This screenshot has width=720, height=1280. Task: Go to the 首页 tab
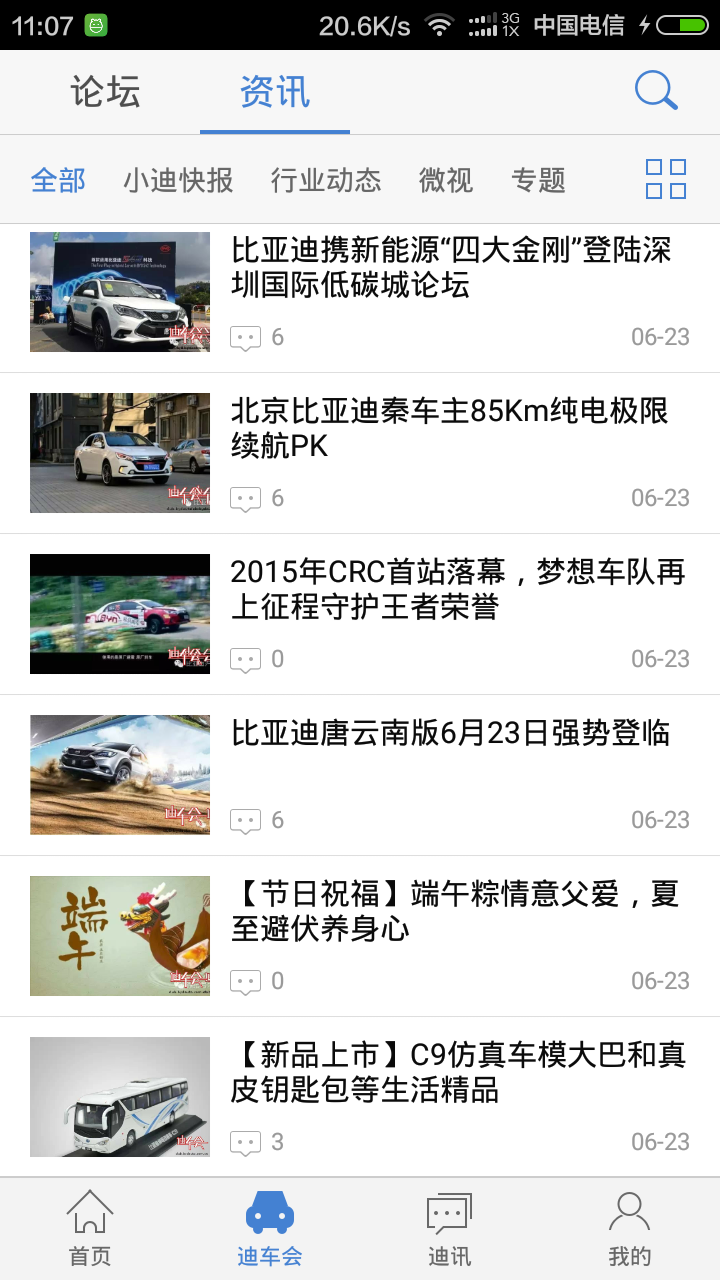pos(90,1229)
